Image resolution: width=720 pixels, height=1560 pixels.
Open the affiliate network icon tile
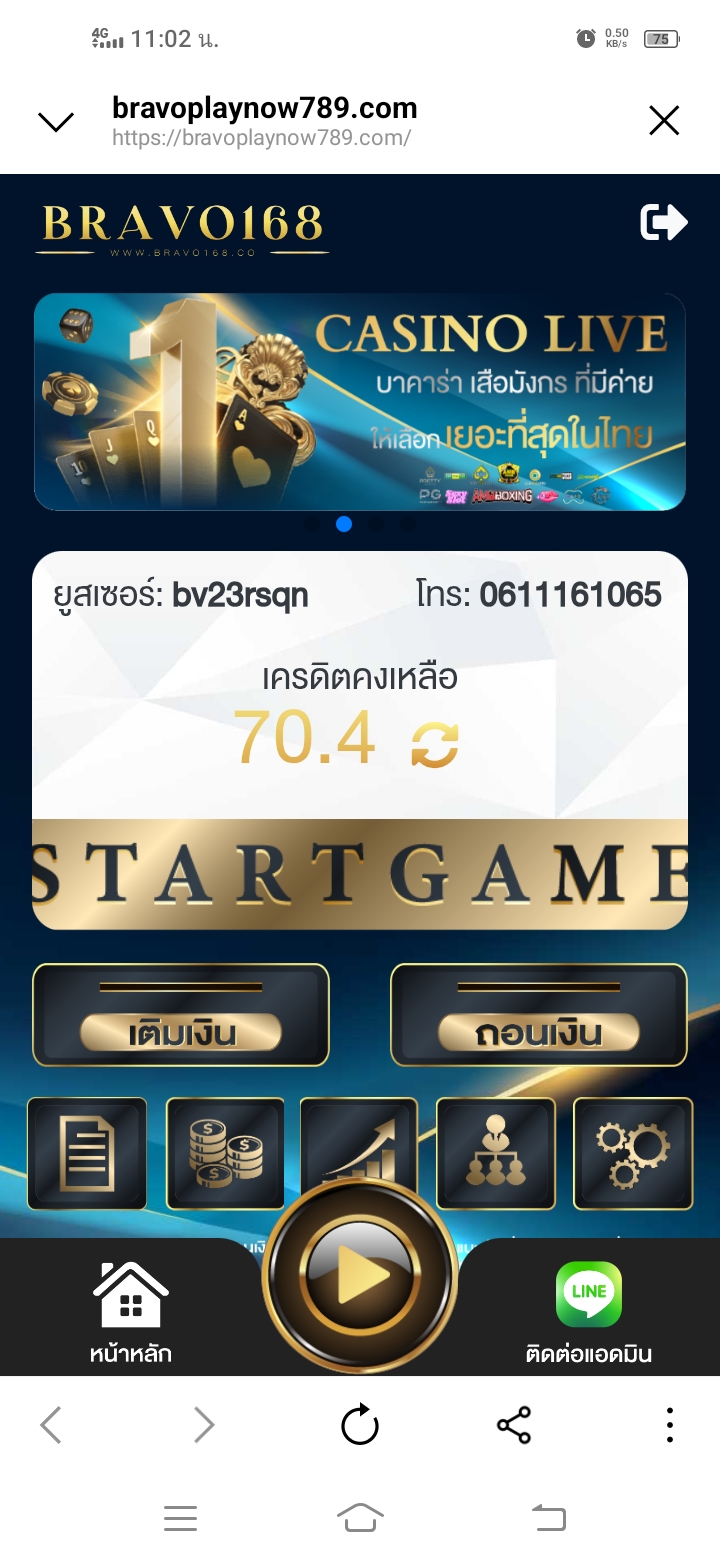coord(496,1153)
